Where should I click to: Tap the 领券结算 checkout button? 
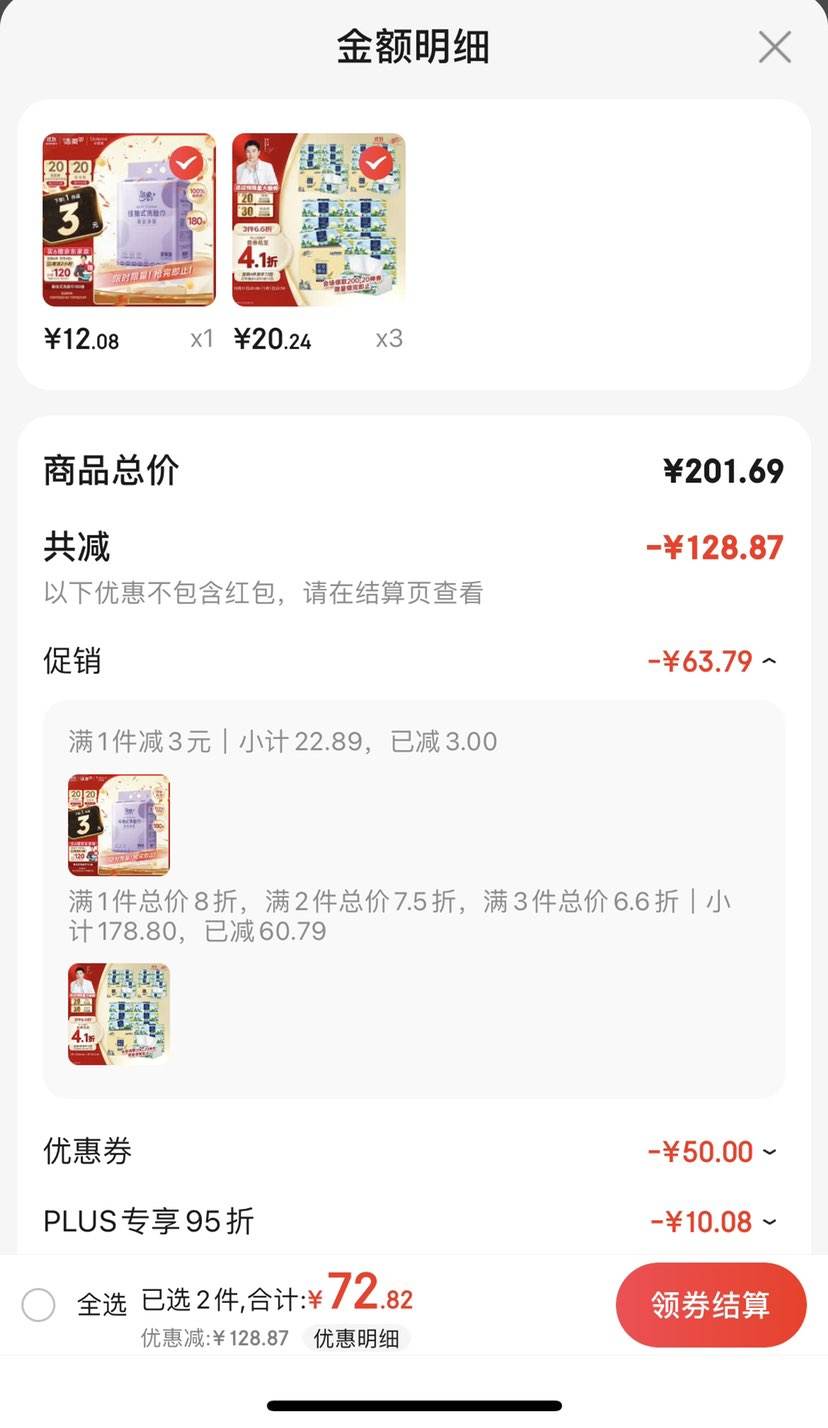point(711,1305)
